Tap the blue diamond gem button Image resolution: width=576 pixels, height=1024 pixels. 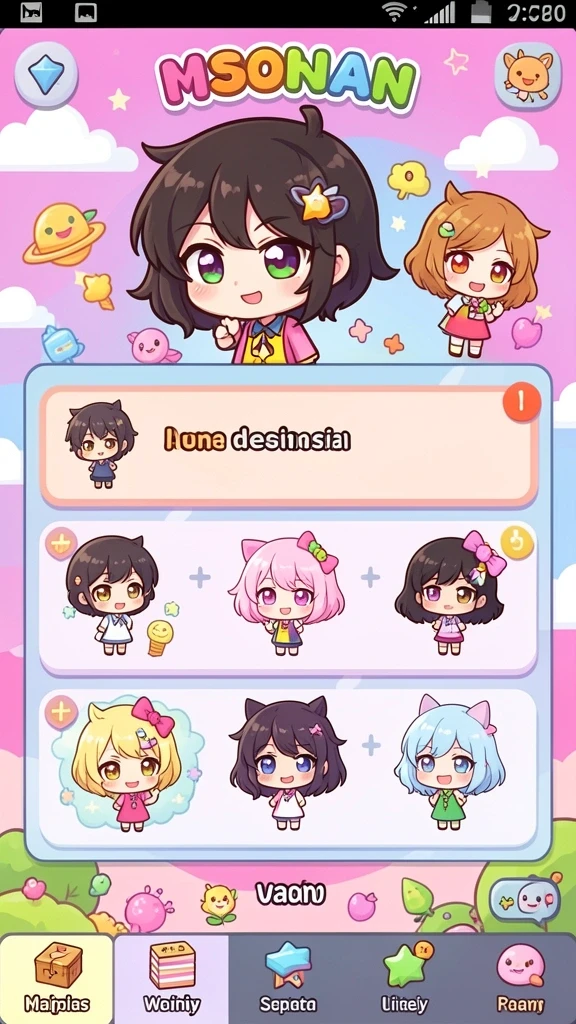46,75
